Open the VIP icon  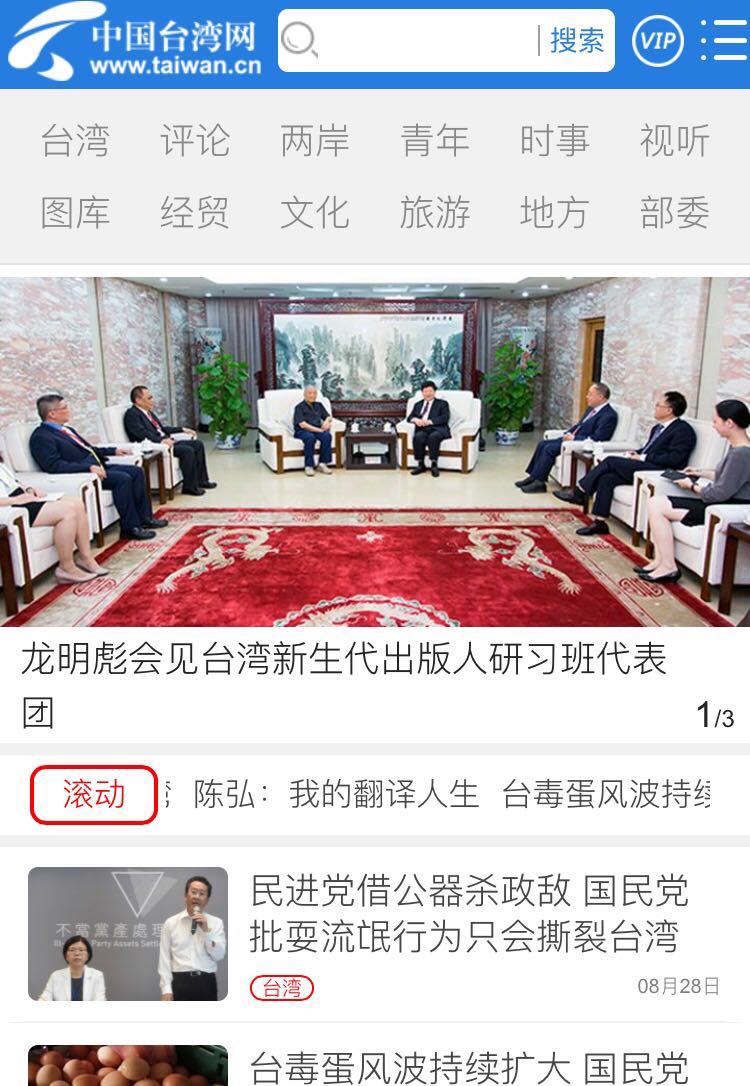coord(657,41)
